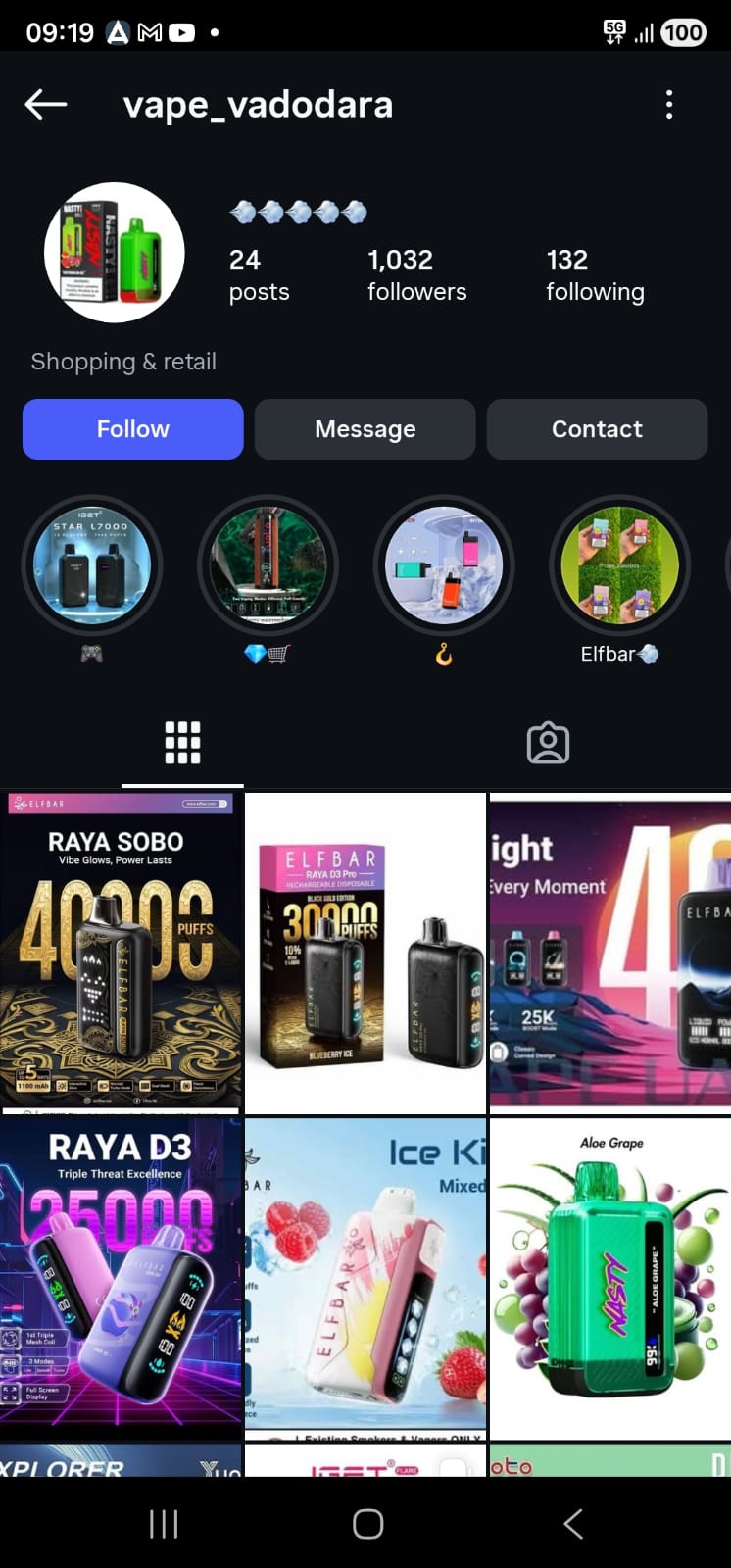Viewport: 731px width, 1568px height.
Task: Open the hook emoji story highlight
Action: coord(444,566)
